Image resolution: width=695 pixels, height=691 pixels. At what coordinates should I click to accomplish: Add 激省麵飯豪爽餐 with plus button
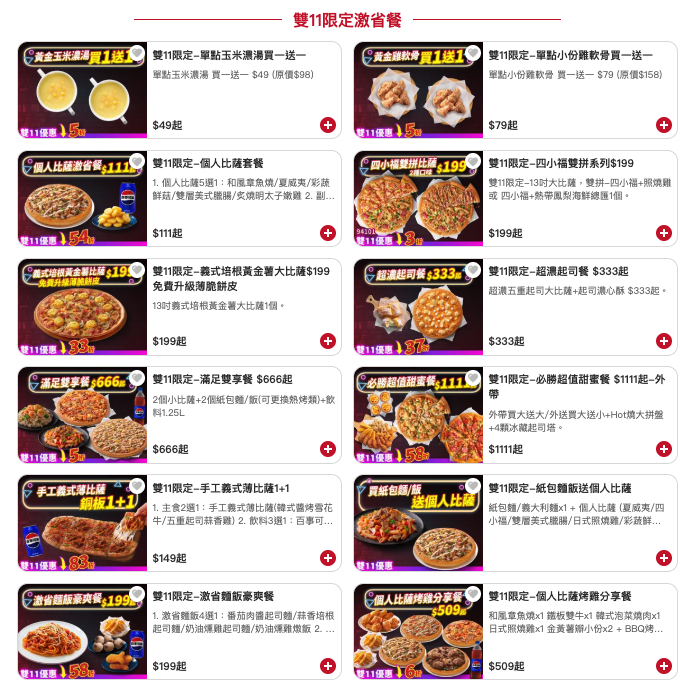328,666
